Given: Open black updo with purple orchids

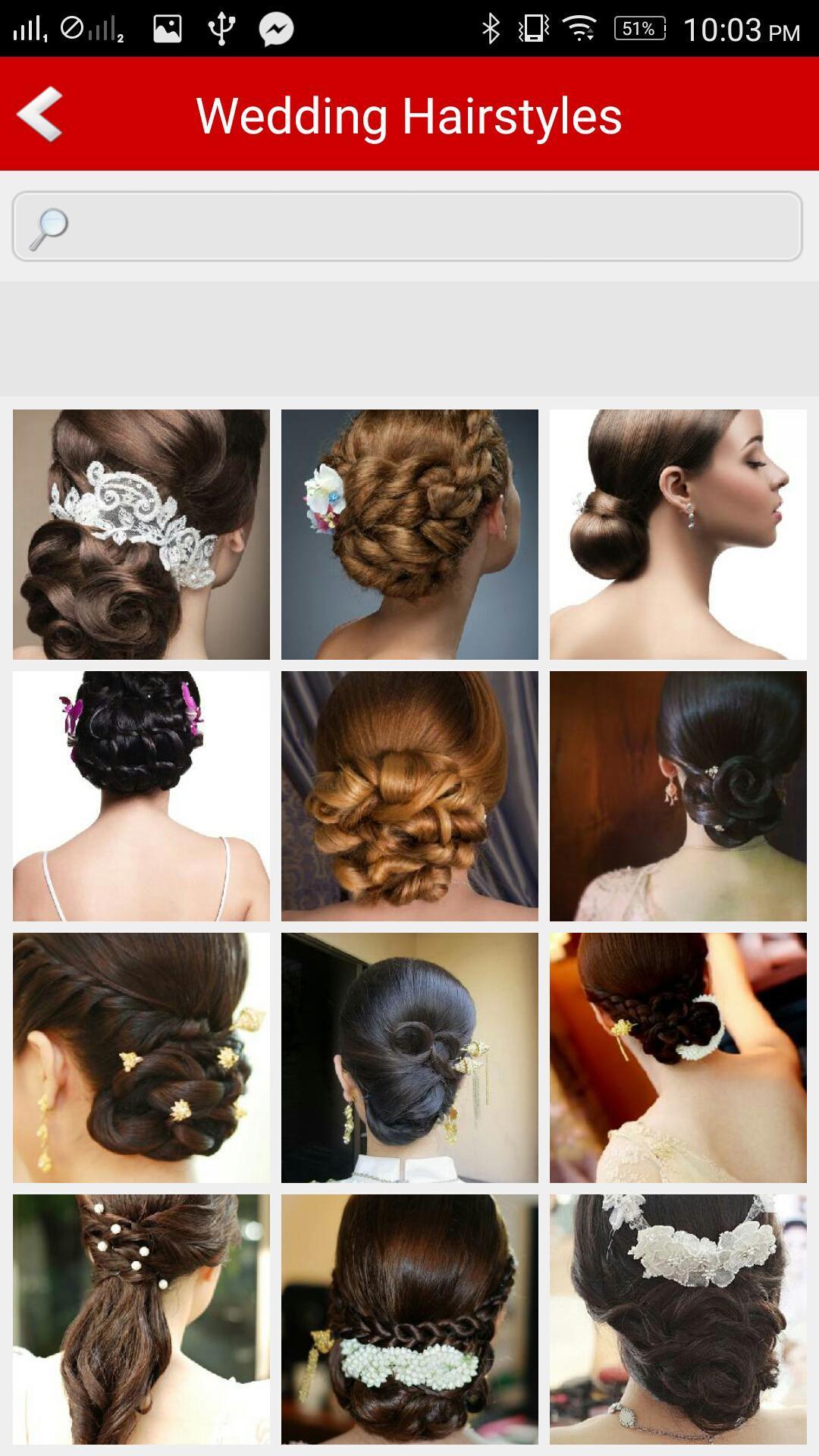Looking at the screenshot, I should pyautogui.click(x=141, y=795).
